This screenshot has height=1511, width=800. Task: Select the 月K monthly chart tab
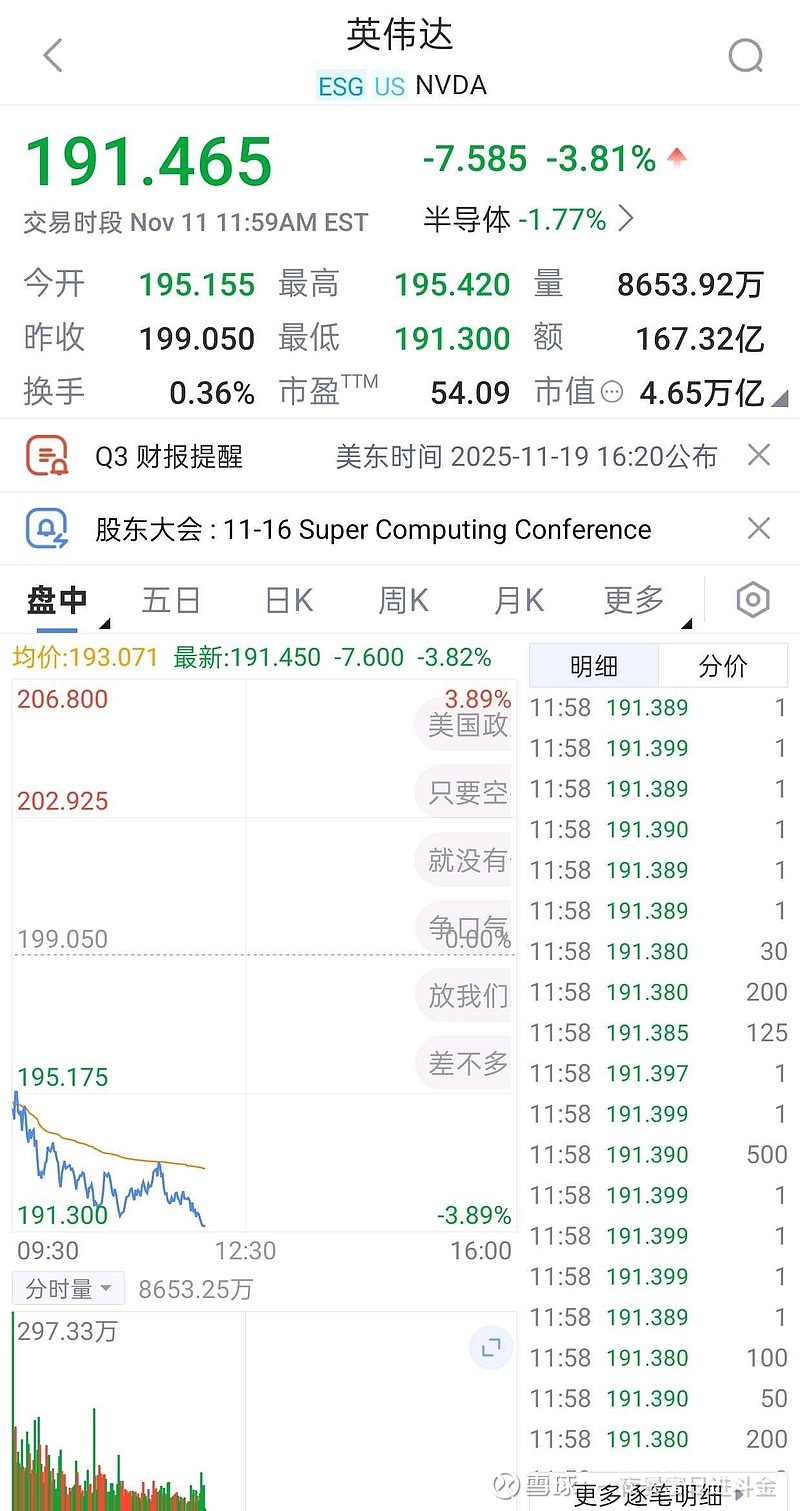pos(518,599)
